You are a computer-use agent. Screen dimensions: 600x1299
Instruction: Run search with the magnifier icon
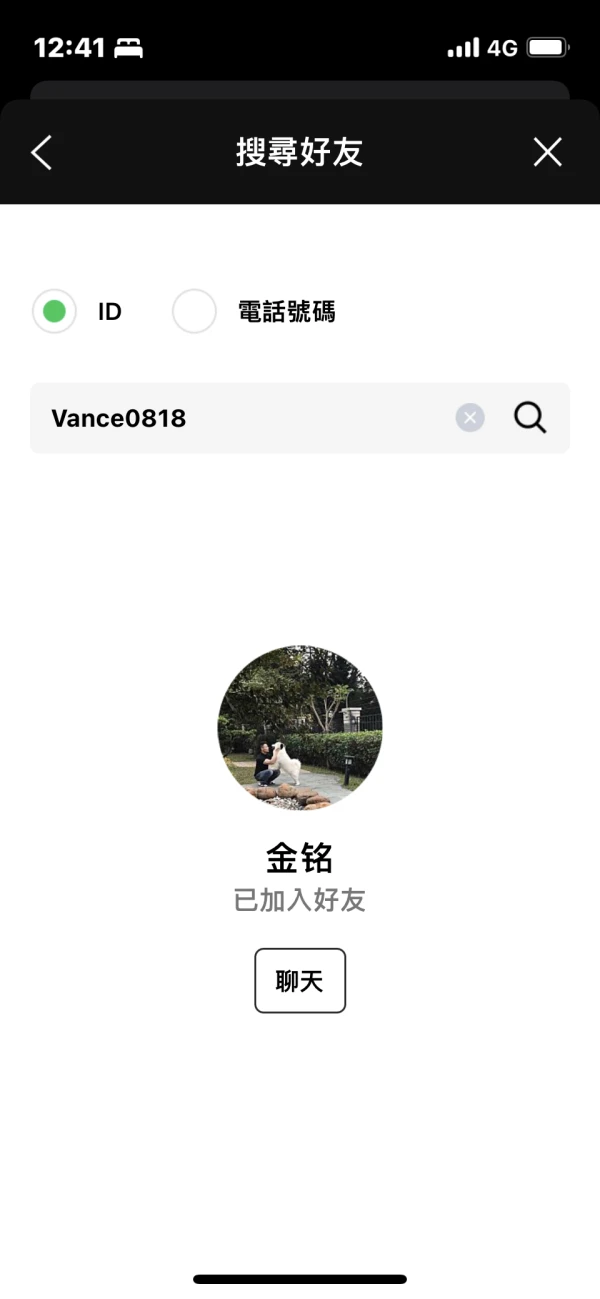(530, 418)
